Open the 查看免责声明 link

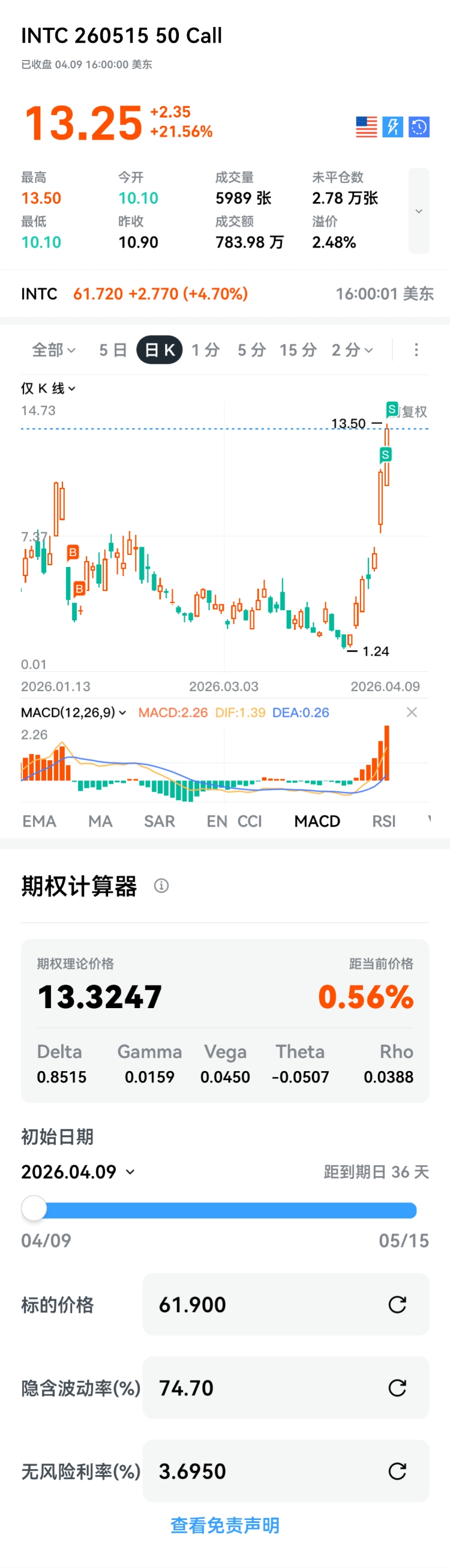[x=224, y=1525]
